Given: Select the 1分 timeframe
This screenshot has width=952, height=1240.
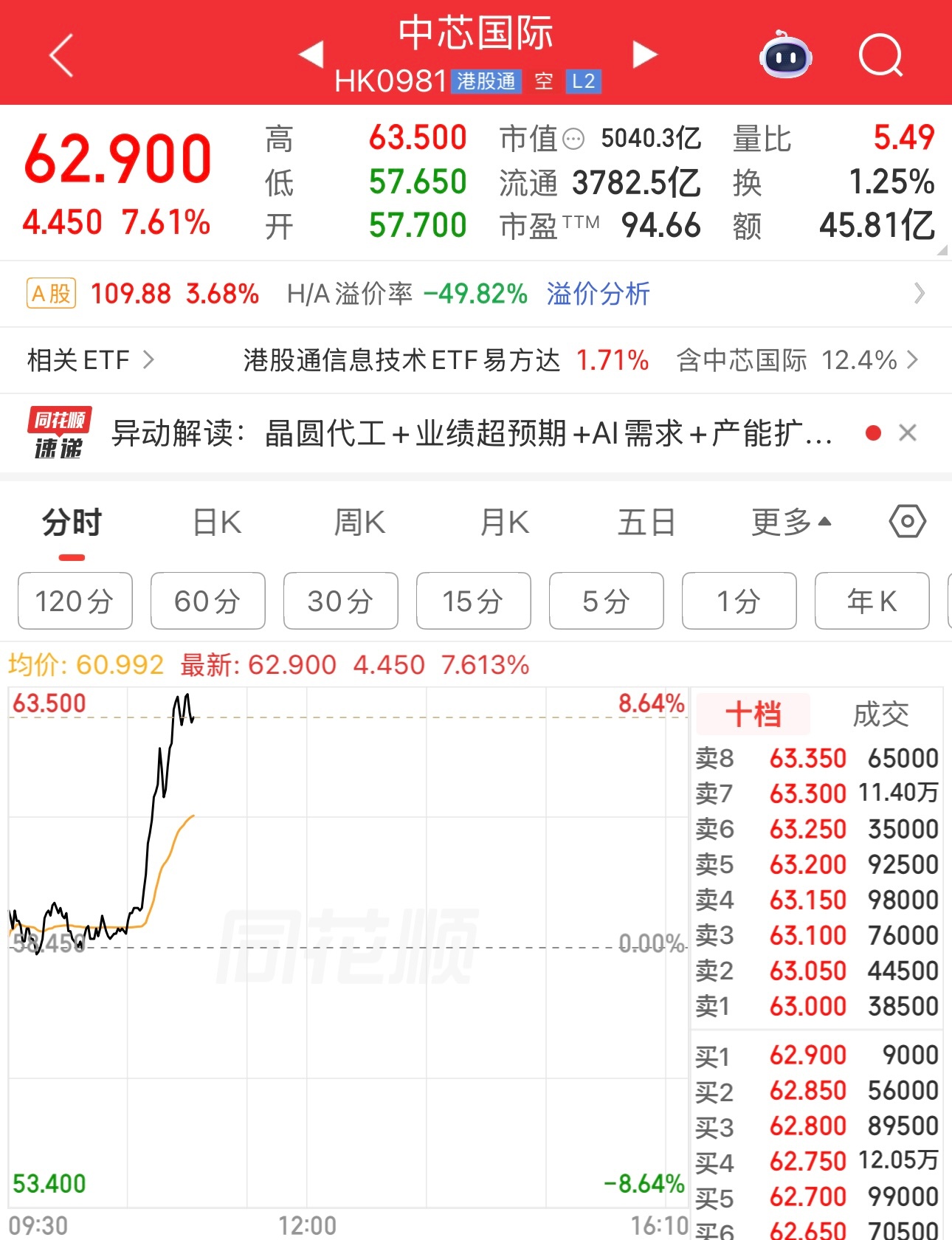Looking at the screenshot, I should point(739,601).
